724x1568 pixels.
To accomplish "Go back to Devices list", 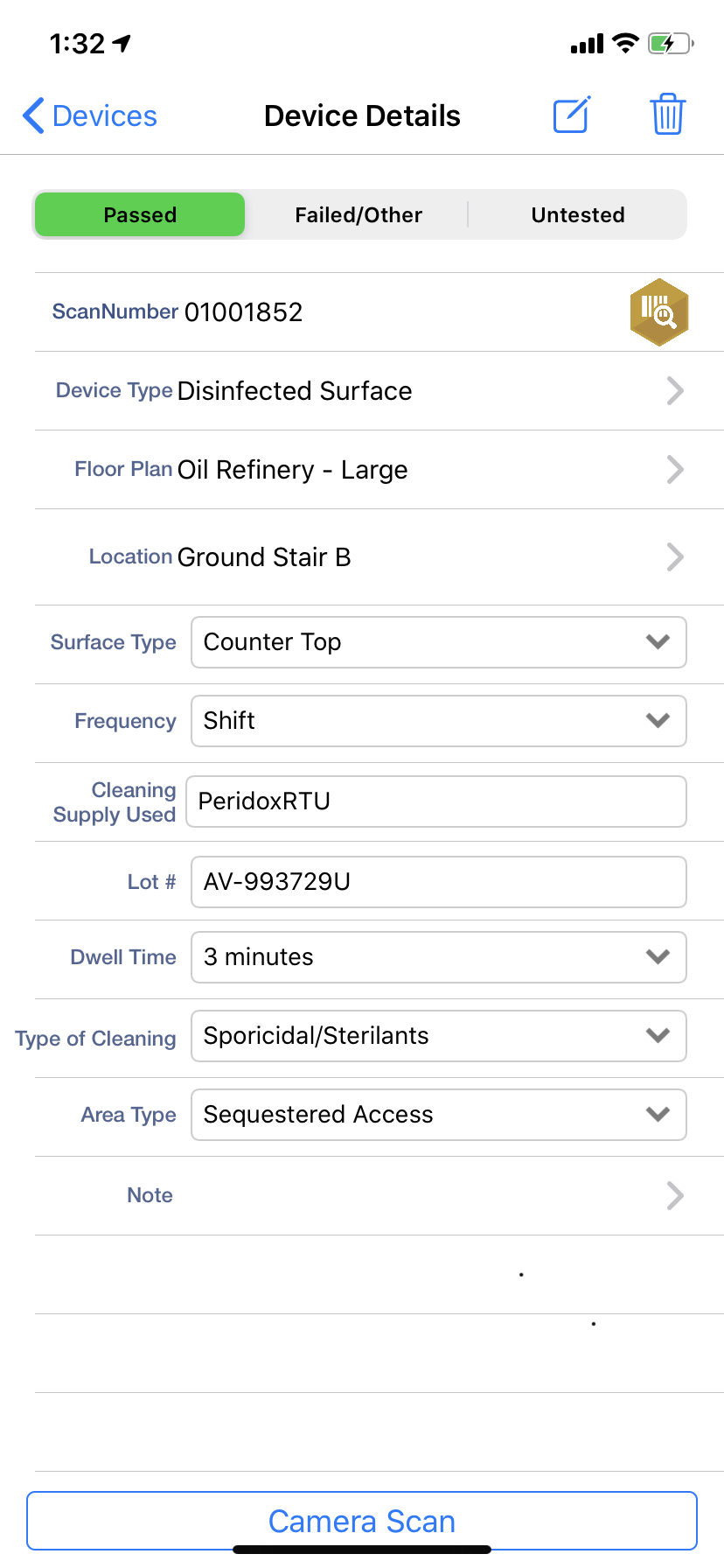I will click(90, 115).
